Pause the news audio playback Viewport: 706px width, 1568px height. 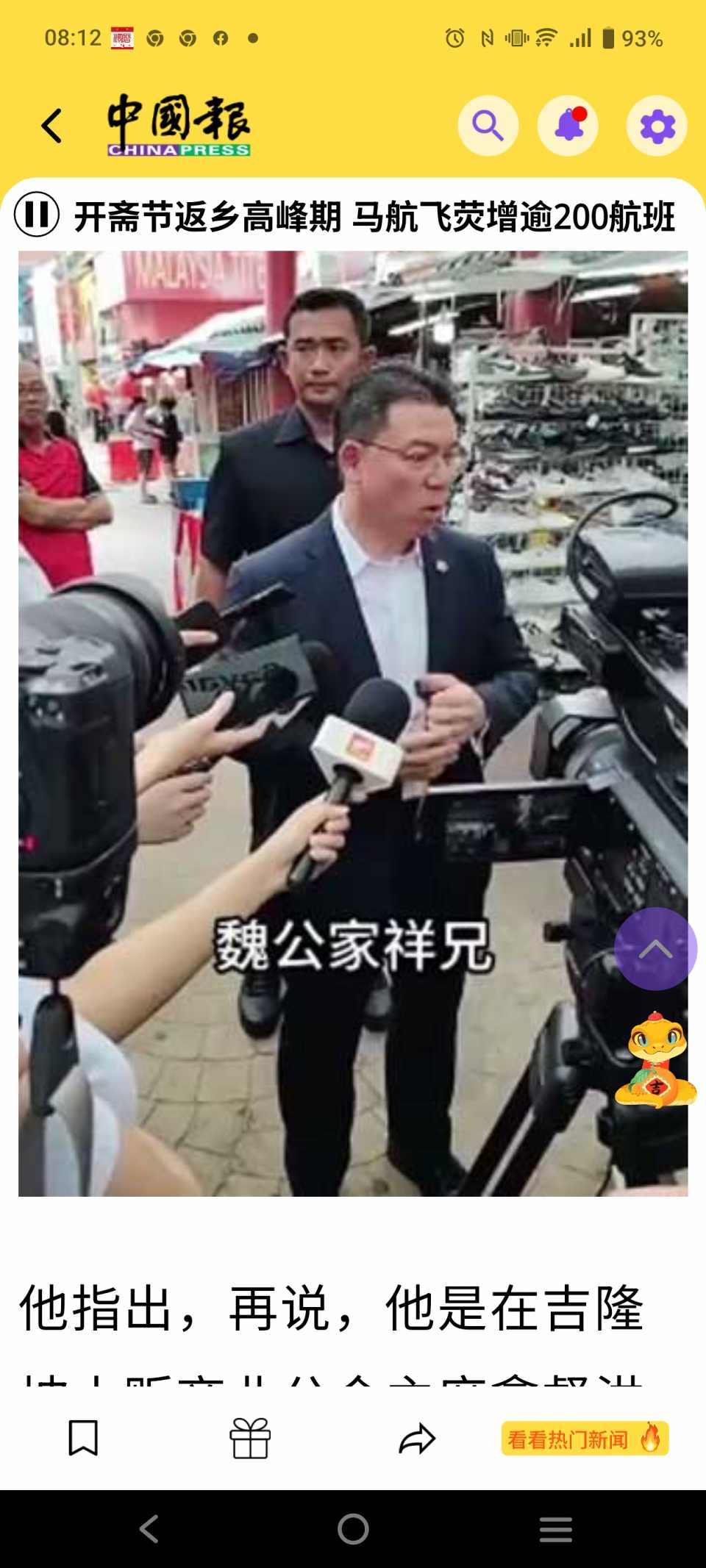pyautogui.click(x=37, y=215)
